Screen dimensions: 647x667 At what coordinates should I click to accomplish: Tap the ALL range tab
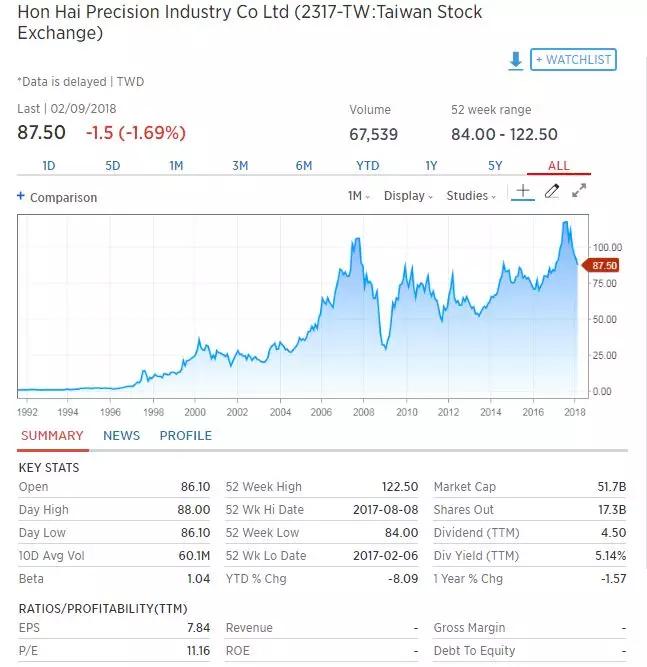pos(559,166)
